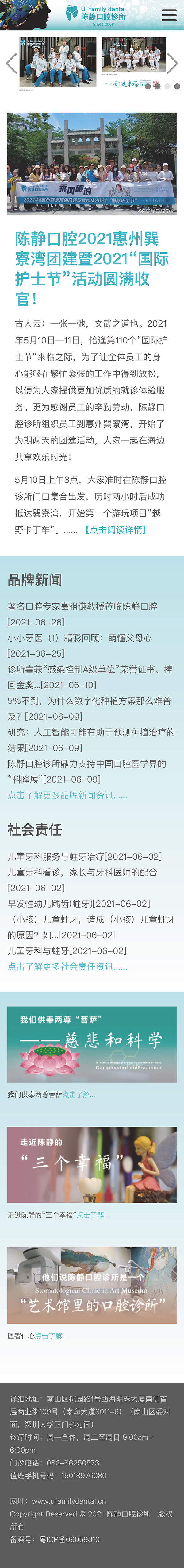Viewport: 184px width, 1568px height.
Task: Show next carousel photo
Action: tap(172, 63)
